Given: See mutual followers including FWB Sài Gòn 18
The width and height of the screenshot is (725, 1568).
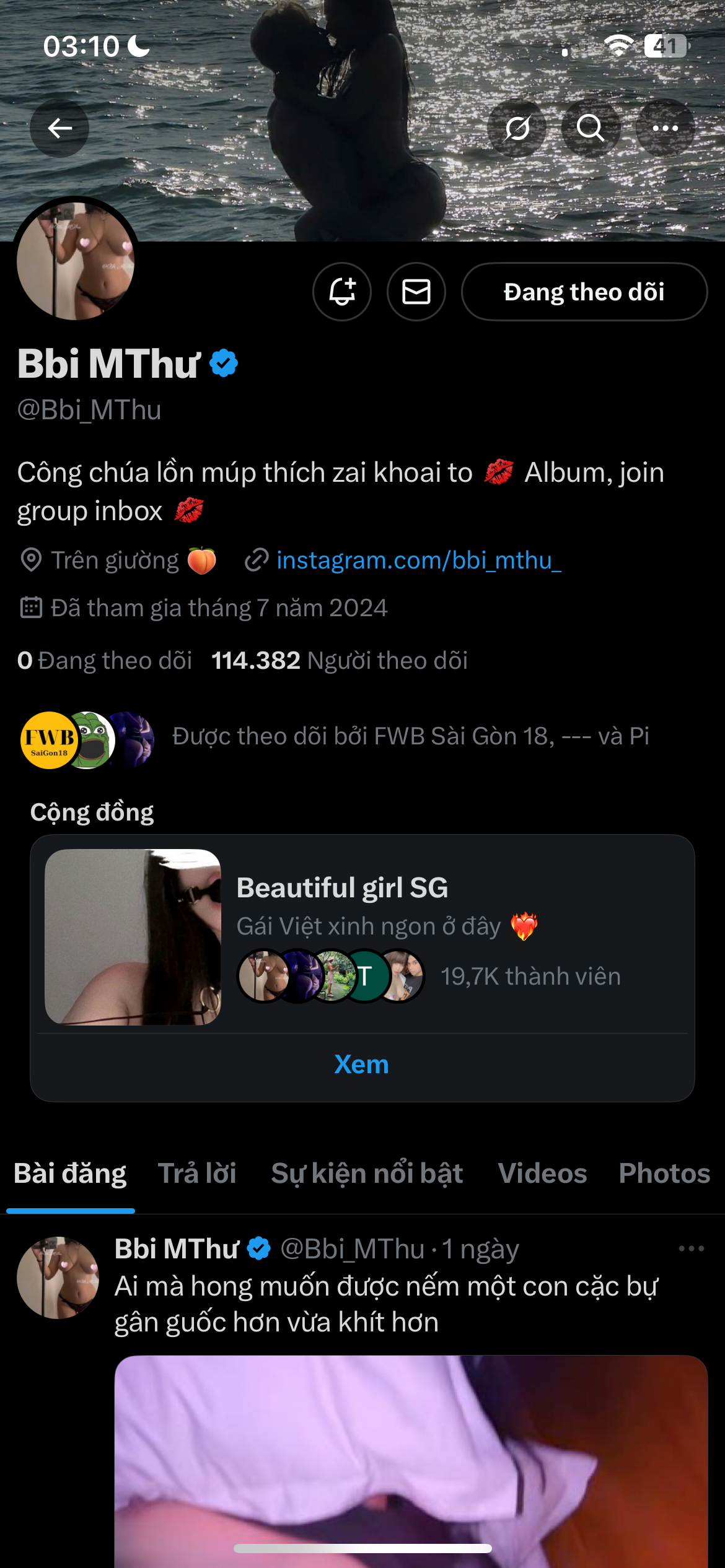Looking at the screenshot, I should 410,737.
